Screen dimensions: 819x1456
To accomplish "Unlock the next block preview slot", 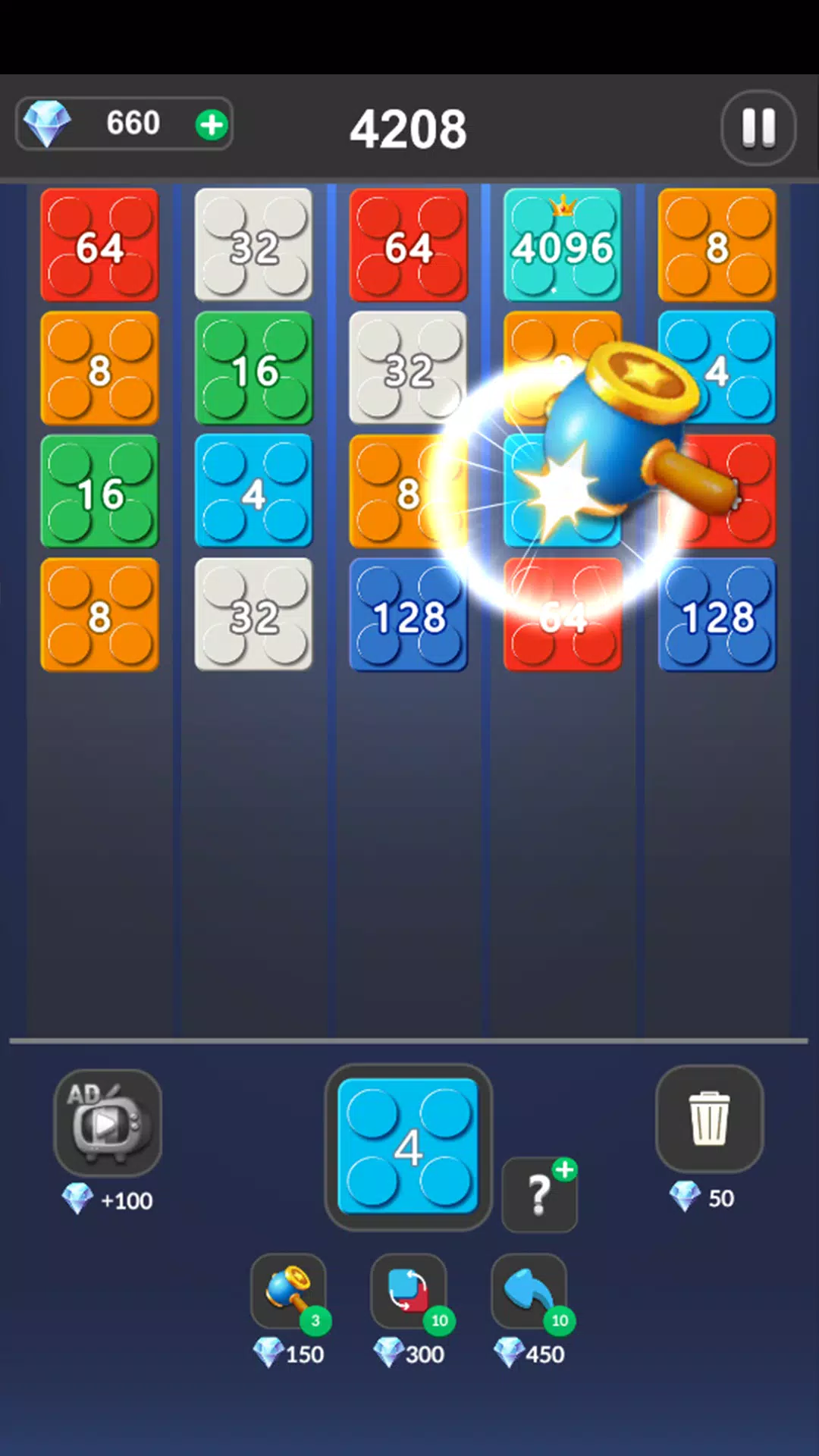I will pyautogui.click(x=539, y=1195).
